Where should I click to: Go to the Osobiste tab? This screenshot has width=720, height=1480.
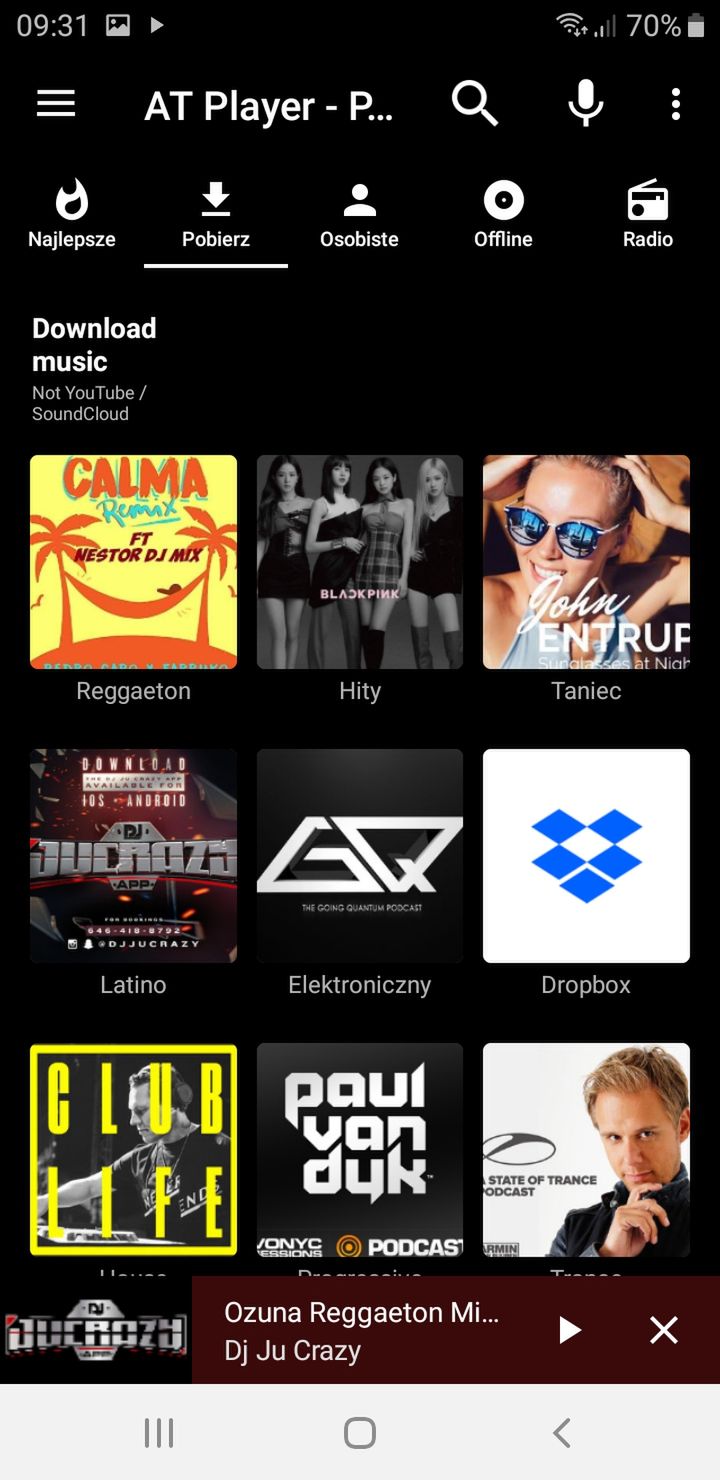[360, 214]
